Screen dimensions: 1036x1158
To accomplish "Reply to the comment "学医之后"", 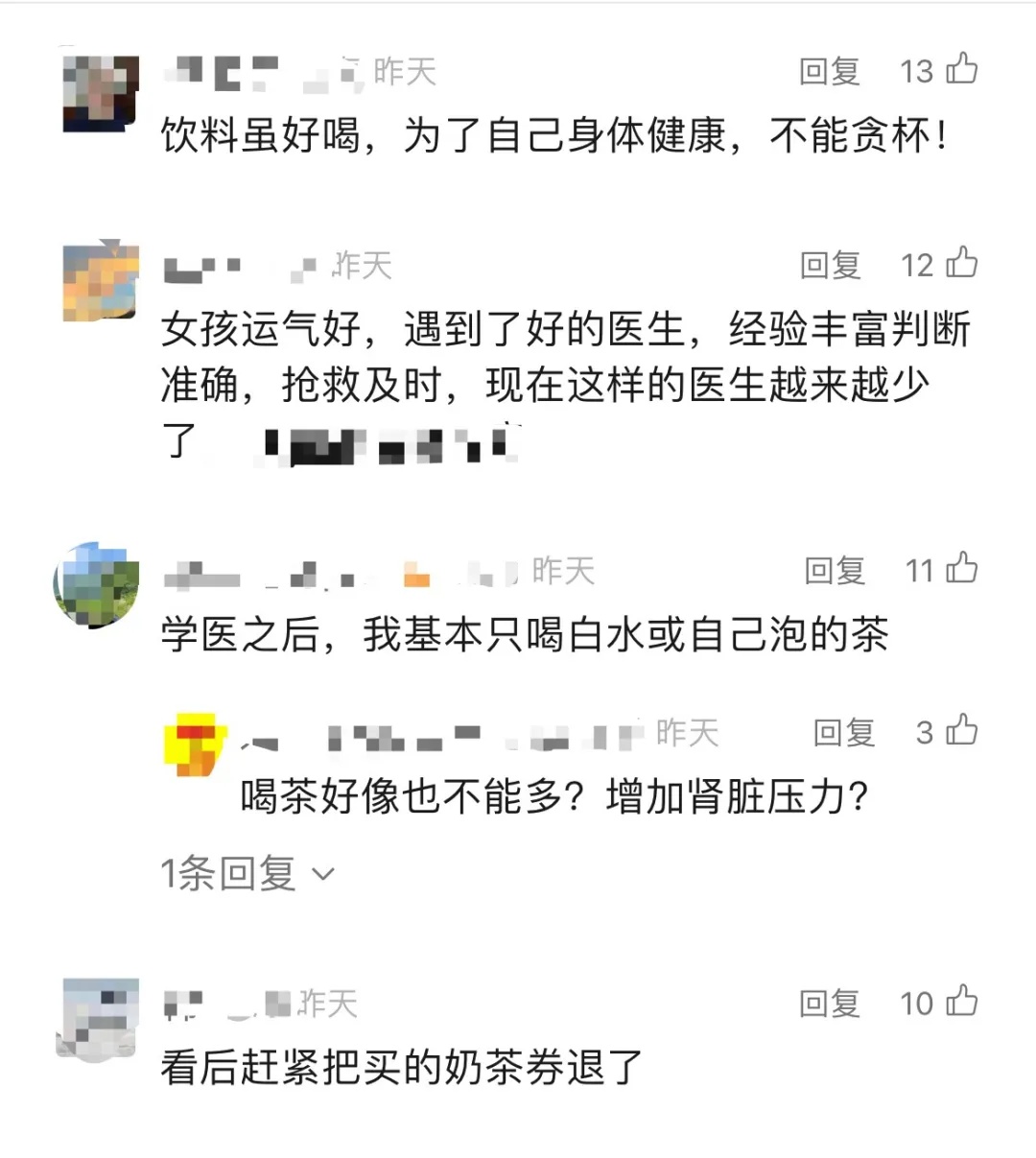I will pos(834,571).
